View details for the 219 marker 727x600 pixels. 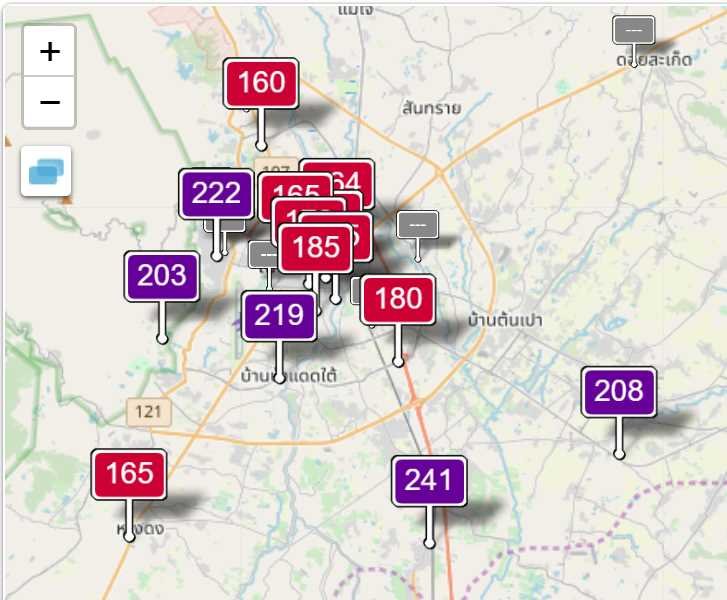(278, 316)
